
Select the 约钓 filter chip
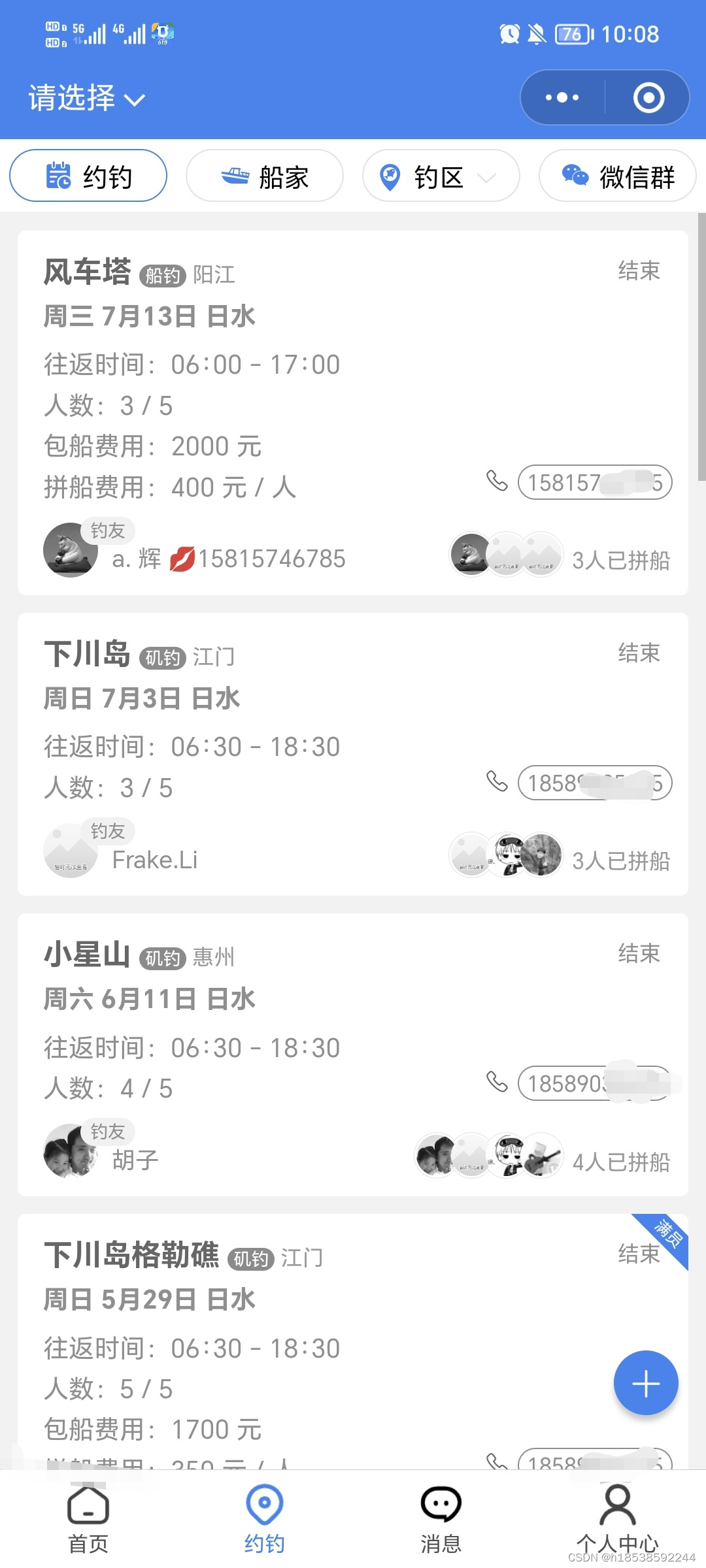pos(88,176)
